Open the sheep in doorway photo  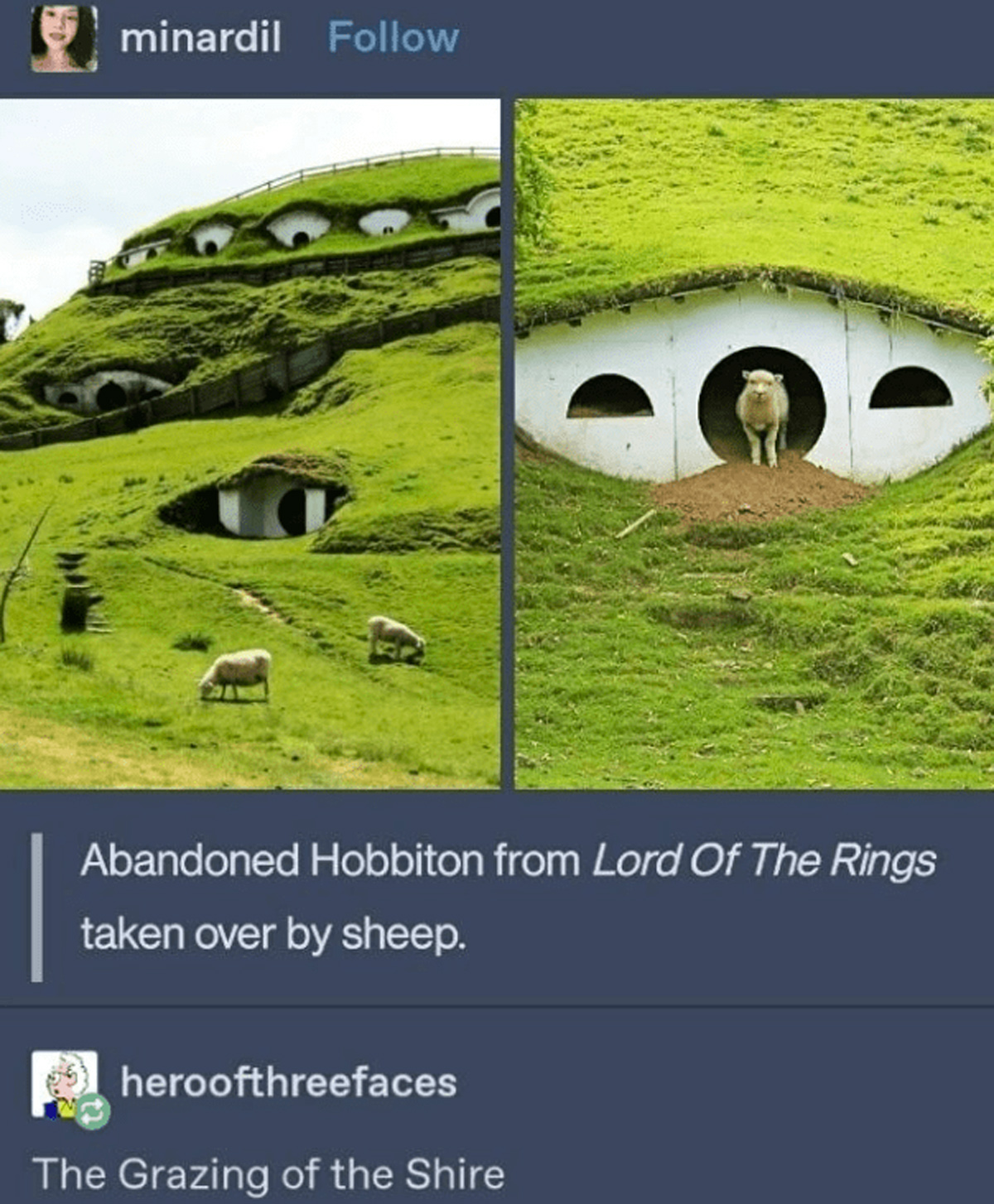point(754,443)
